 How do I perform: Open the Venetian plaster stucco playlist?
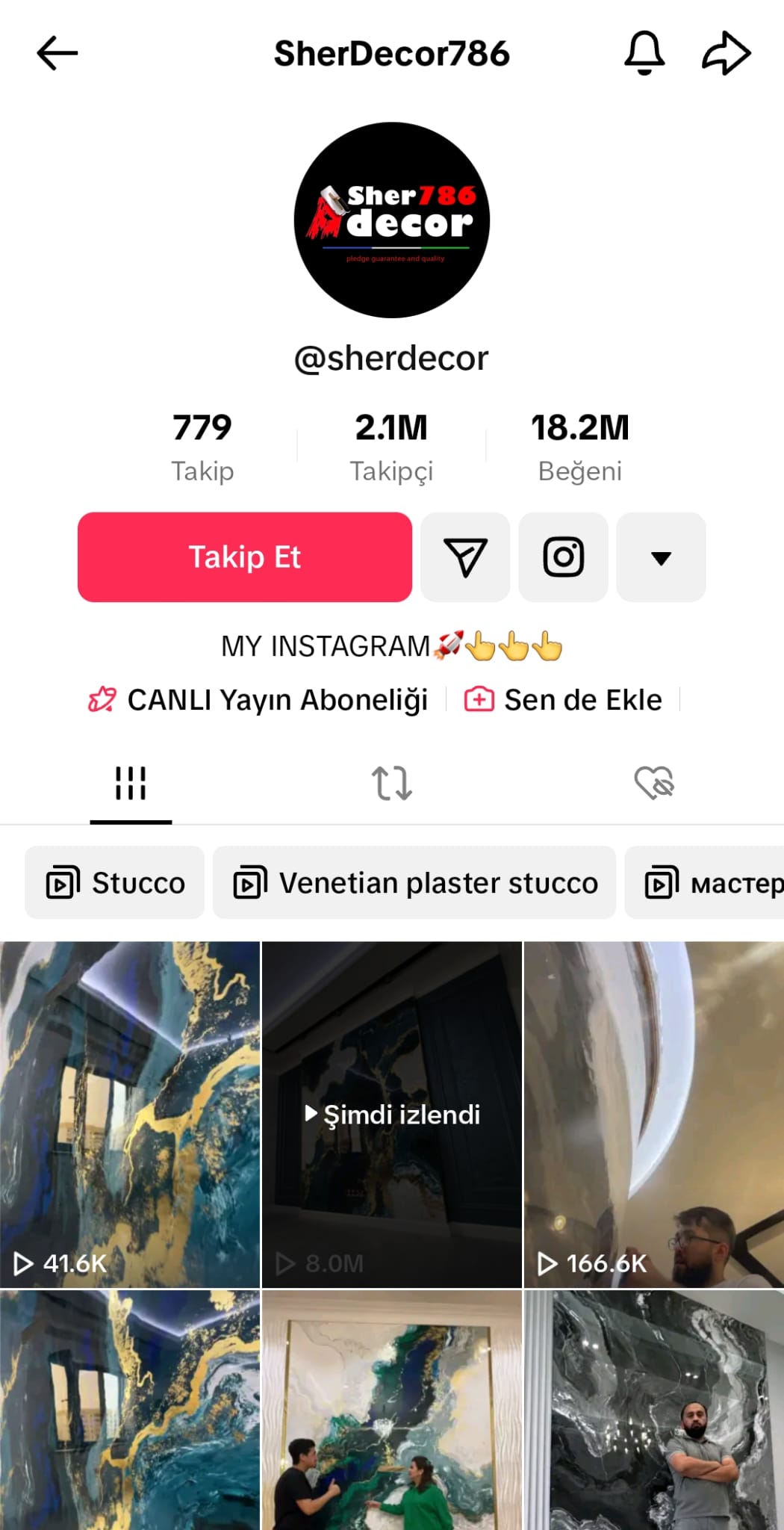(414, 883)
